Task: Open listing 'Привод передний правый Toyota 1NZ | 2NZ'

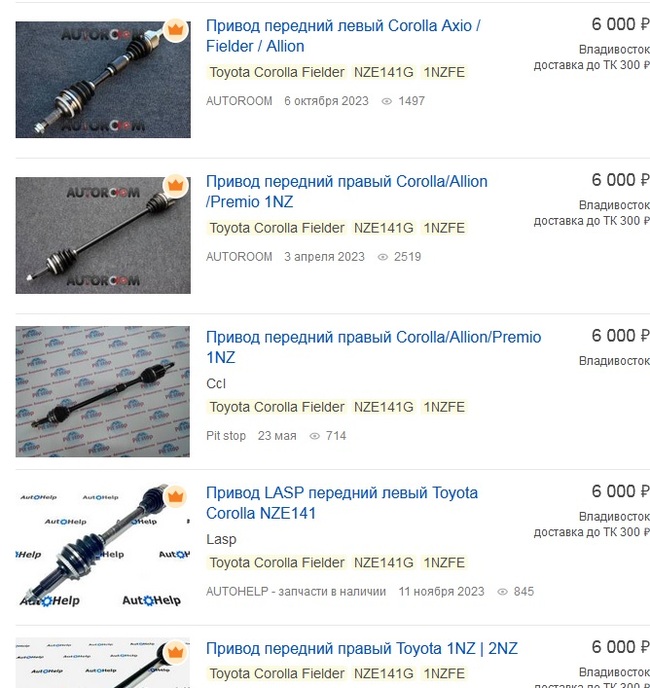Action: tap(361, 649)
